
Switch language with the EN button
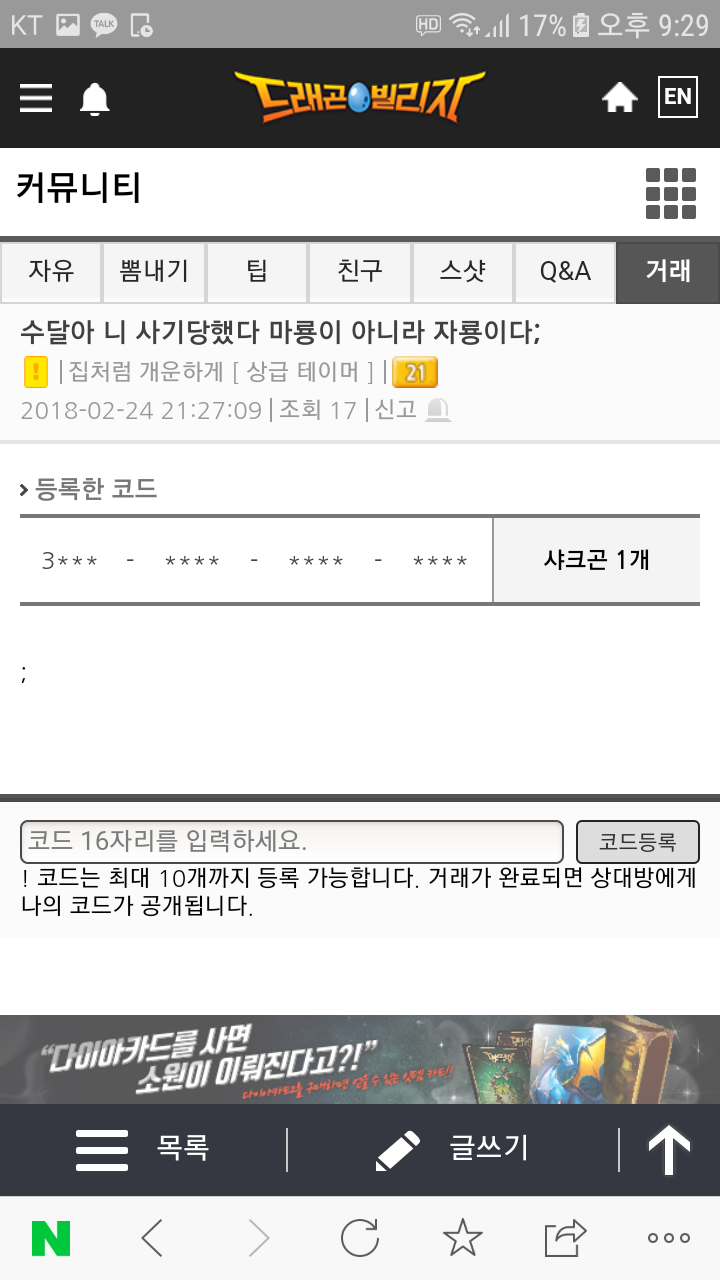677,97
